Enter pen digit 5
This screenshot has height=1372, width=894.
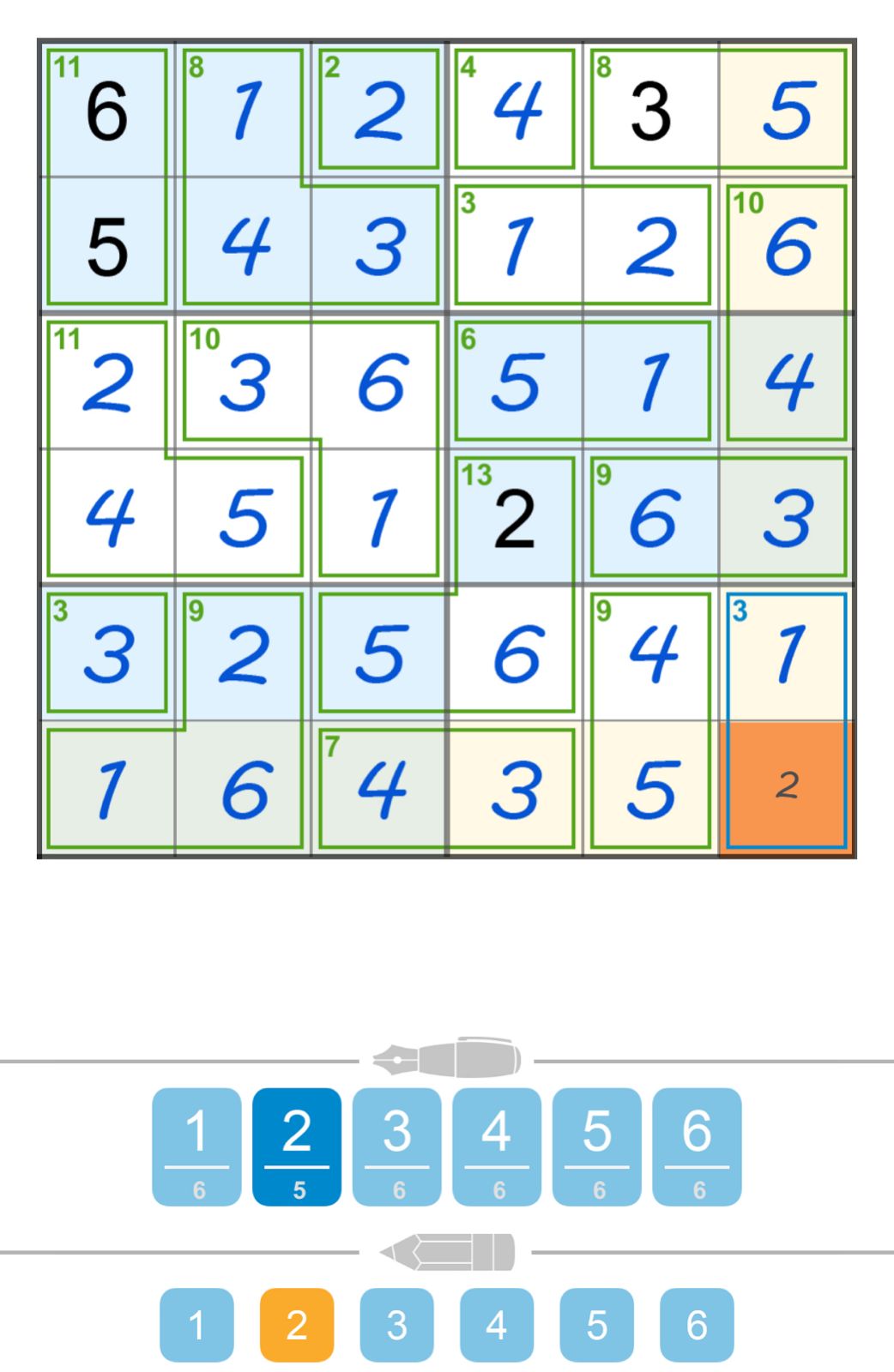[x=597, y=1146]
